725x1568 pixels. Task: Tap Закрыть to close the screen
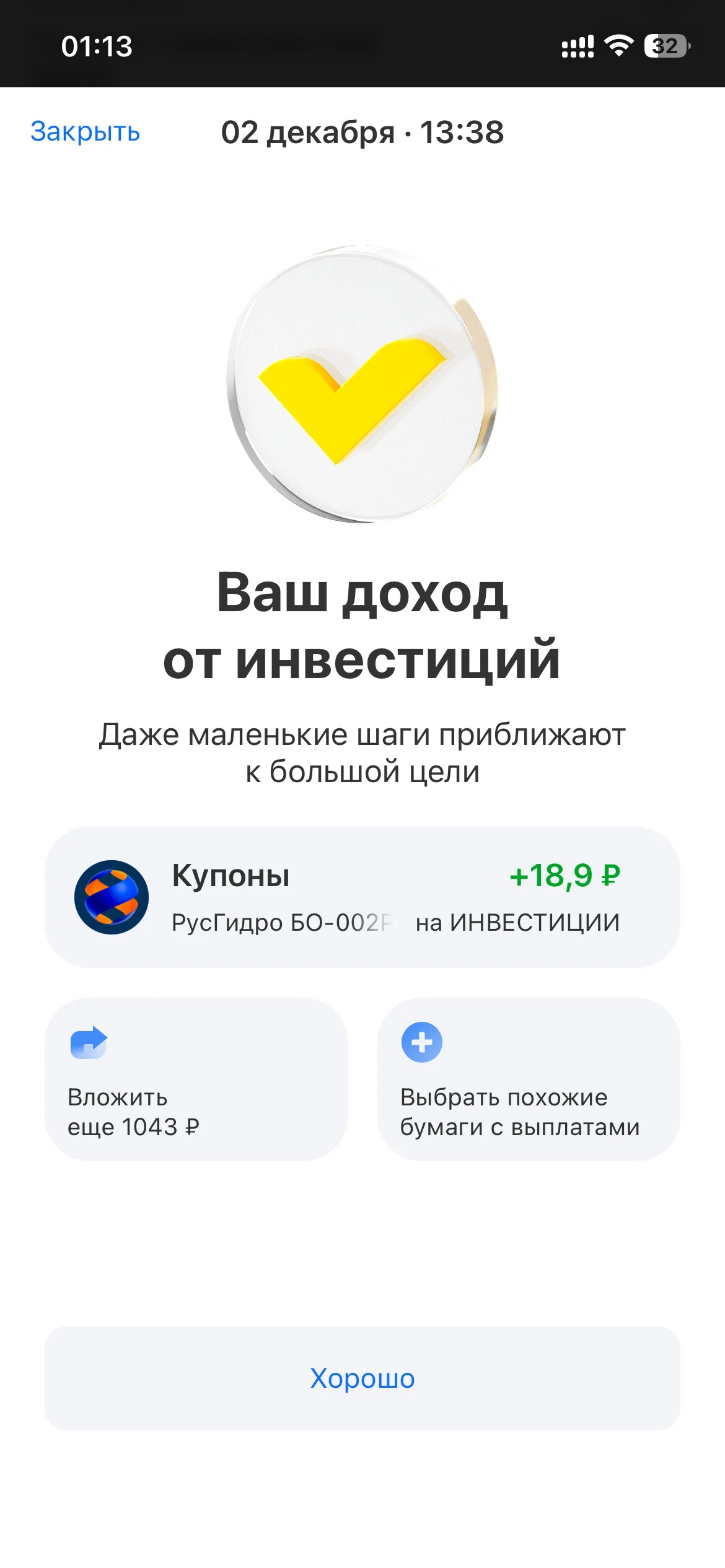86,132
